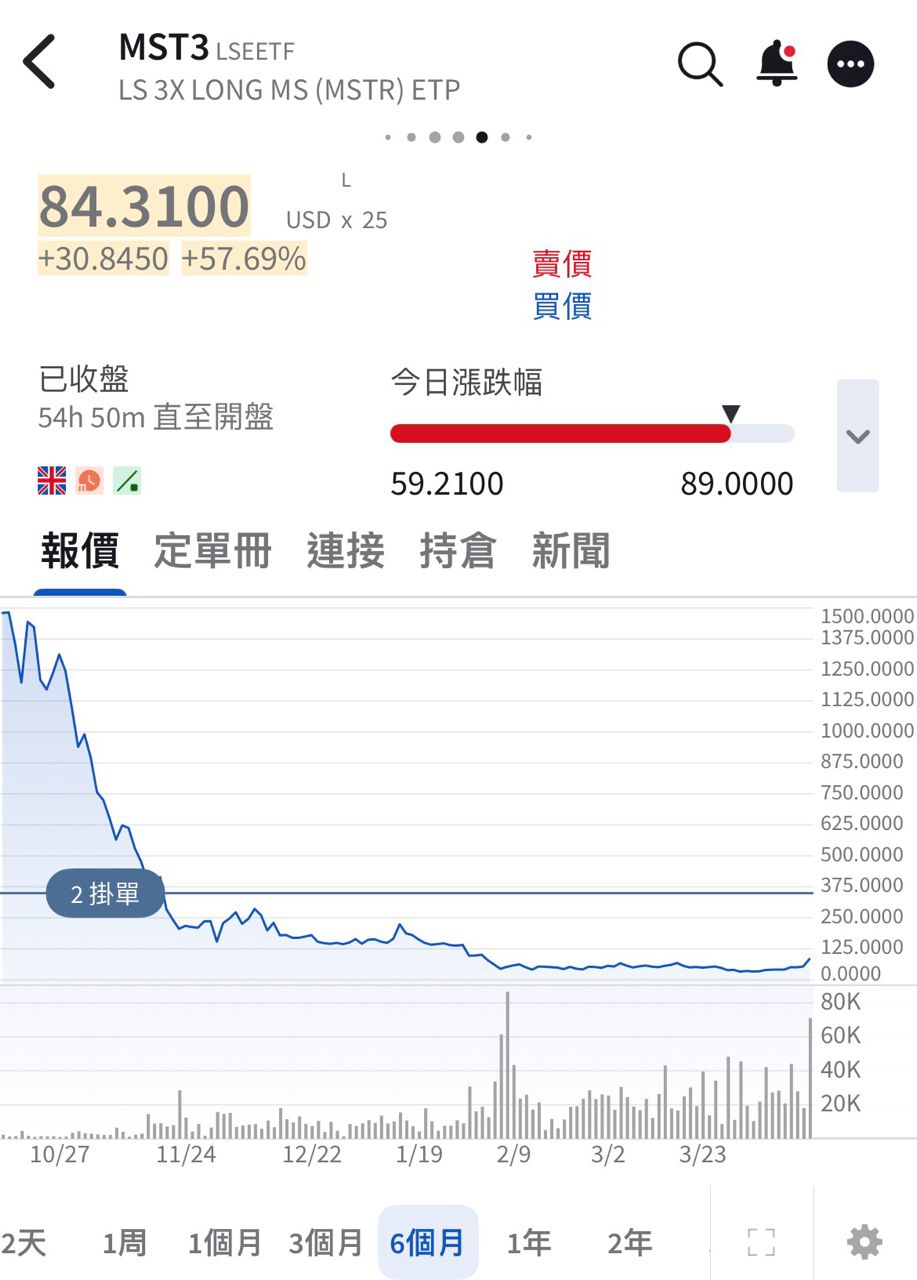Expand the quote details chevron

pos(858,436)
